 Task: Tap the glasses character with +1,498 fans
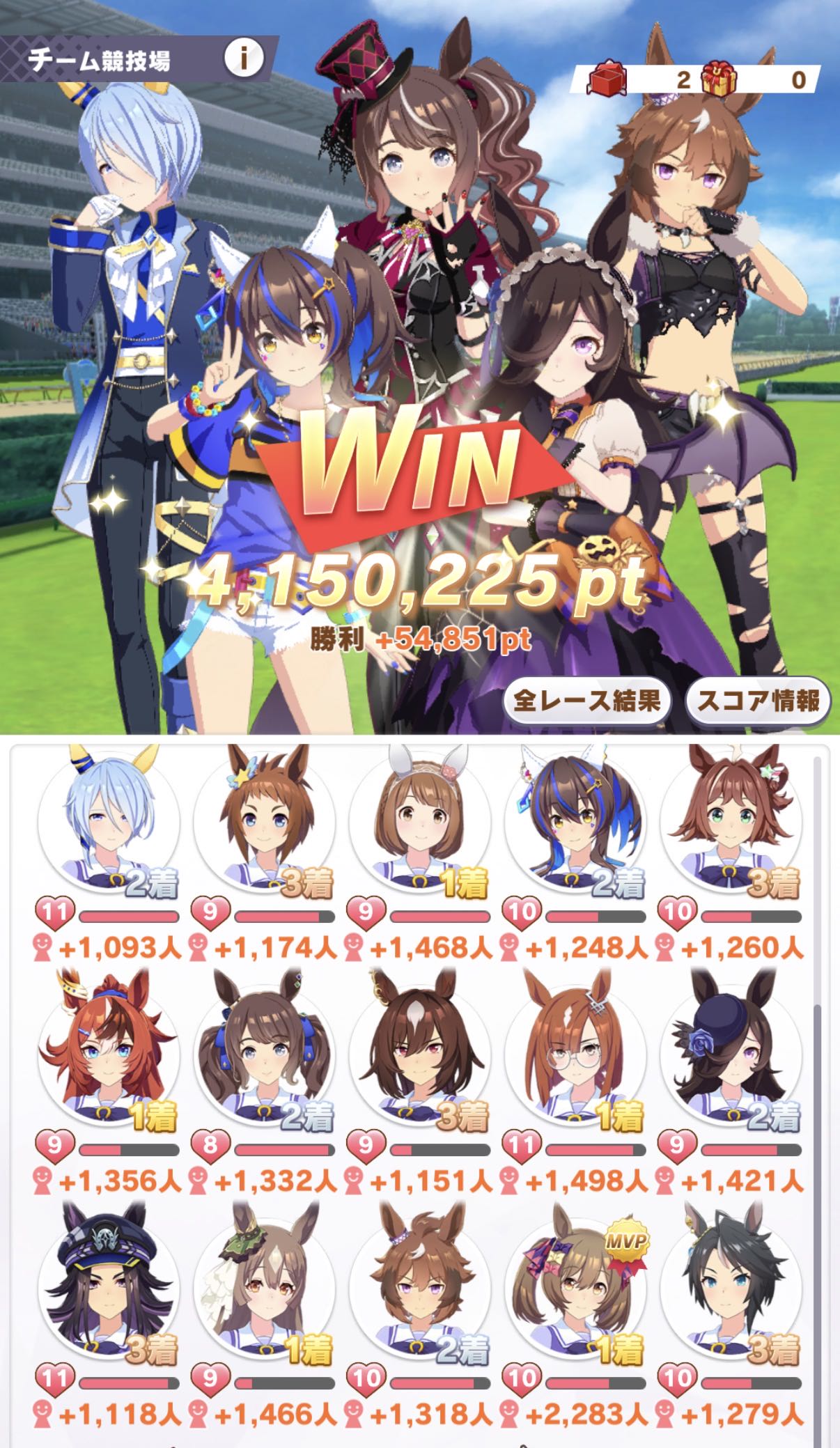click(x=575, y=1054)
